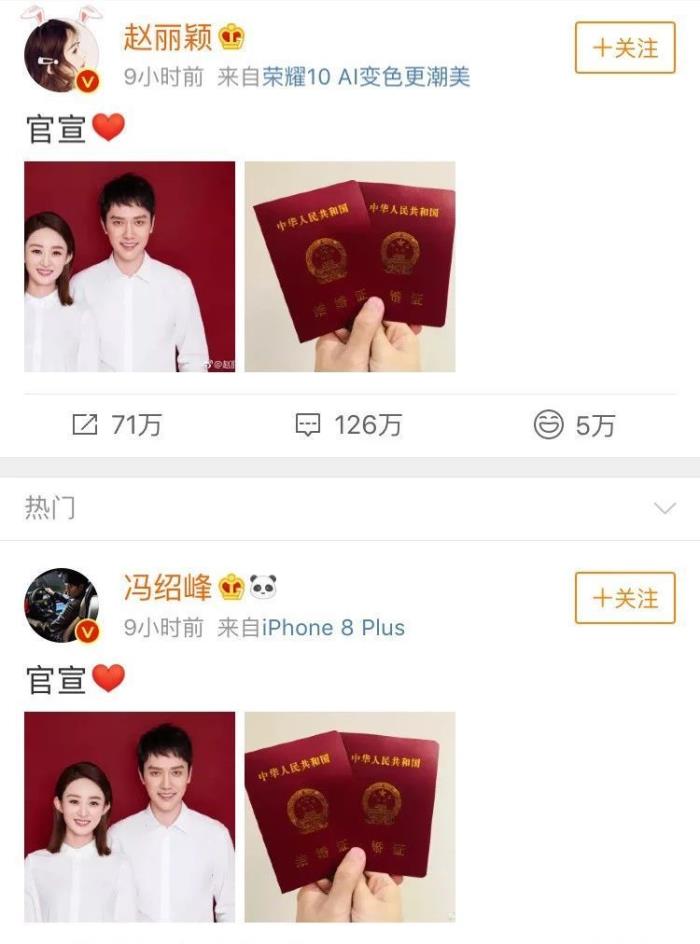The width and height of the screenshot is (700, 944).
Task: Open the iPhone 8 Plus source link
Action: [333, 628]
